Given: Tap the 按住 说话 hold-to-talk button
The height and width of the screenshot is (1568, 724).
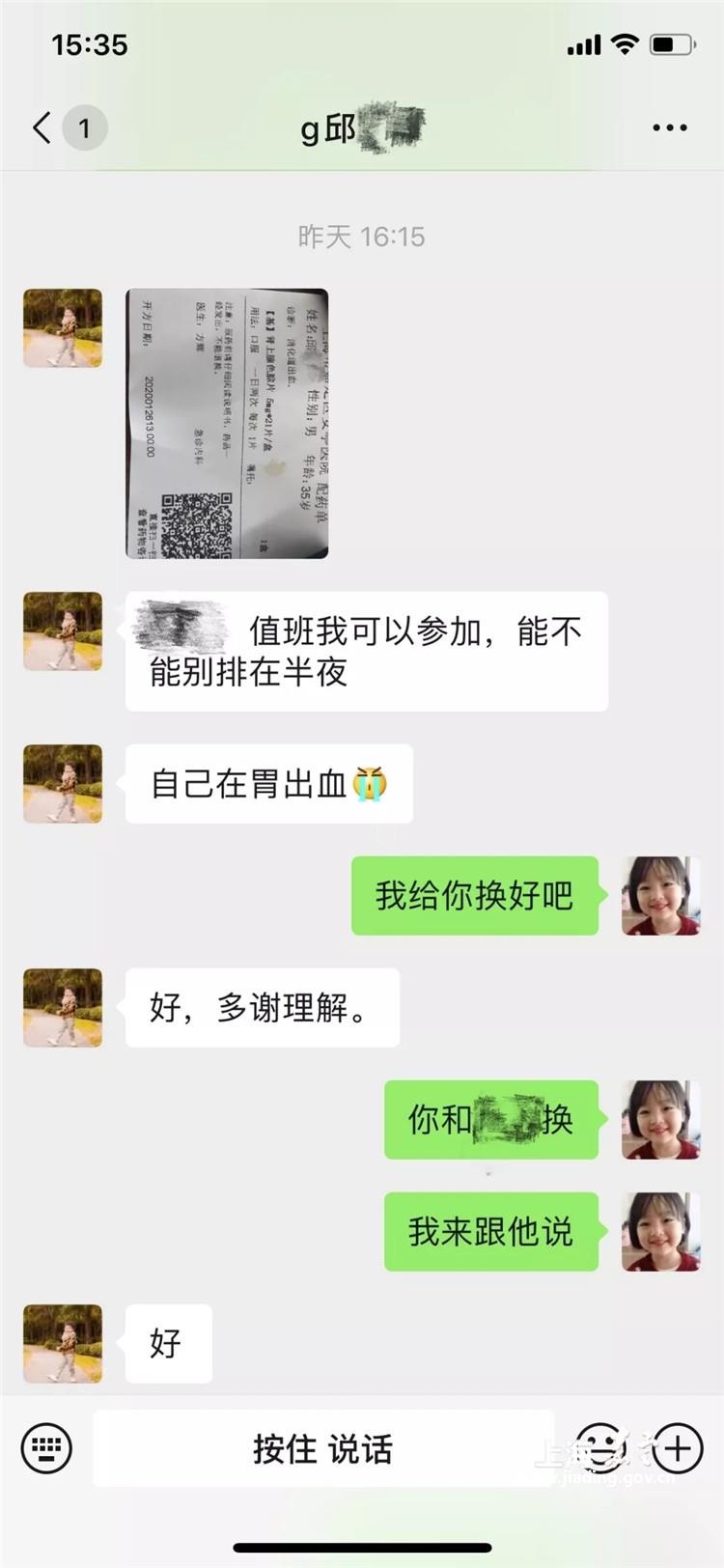Looking at the screenshot, I should [x=323, y=1448].
